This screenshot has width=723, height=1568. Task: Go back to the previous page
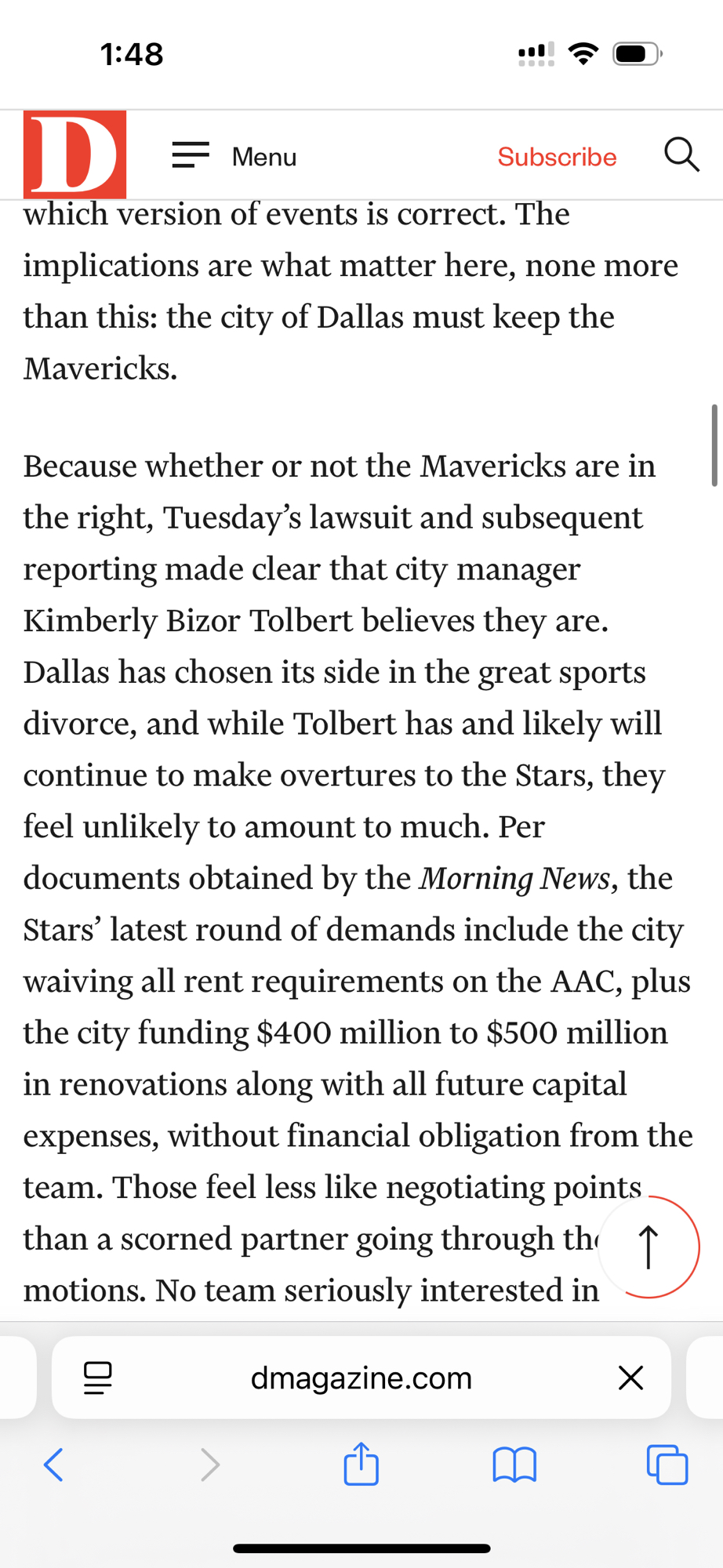point(53,1464)
